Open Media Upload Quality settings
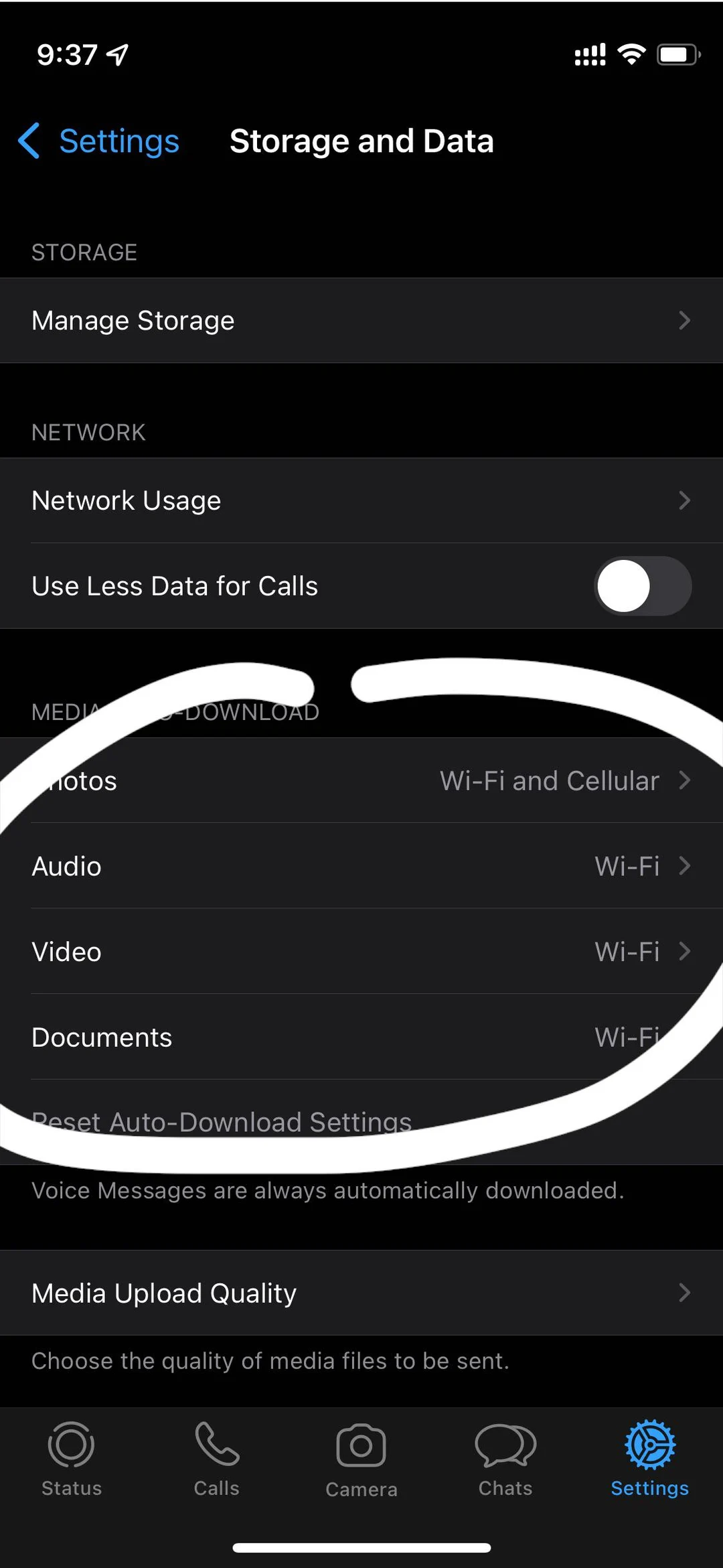Viewport: 723px width, 1568px height. pos(361,1293)
